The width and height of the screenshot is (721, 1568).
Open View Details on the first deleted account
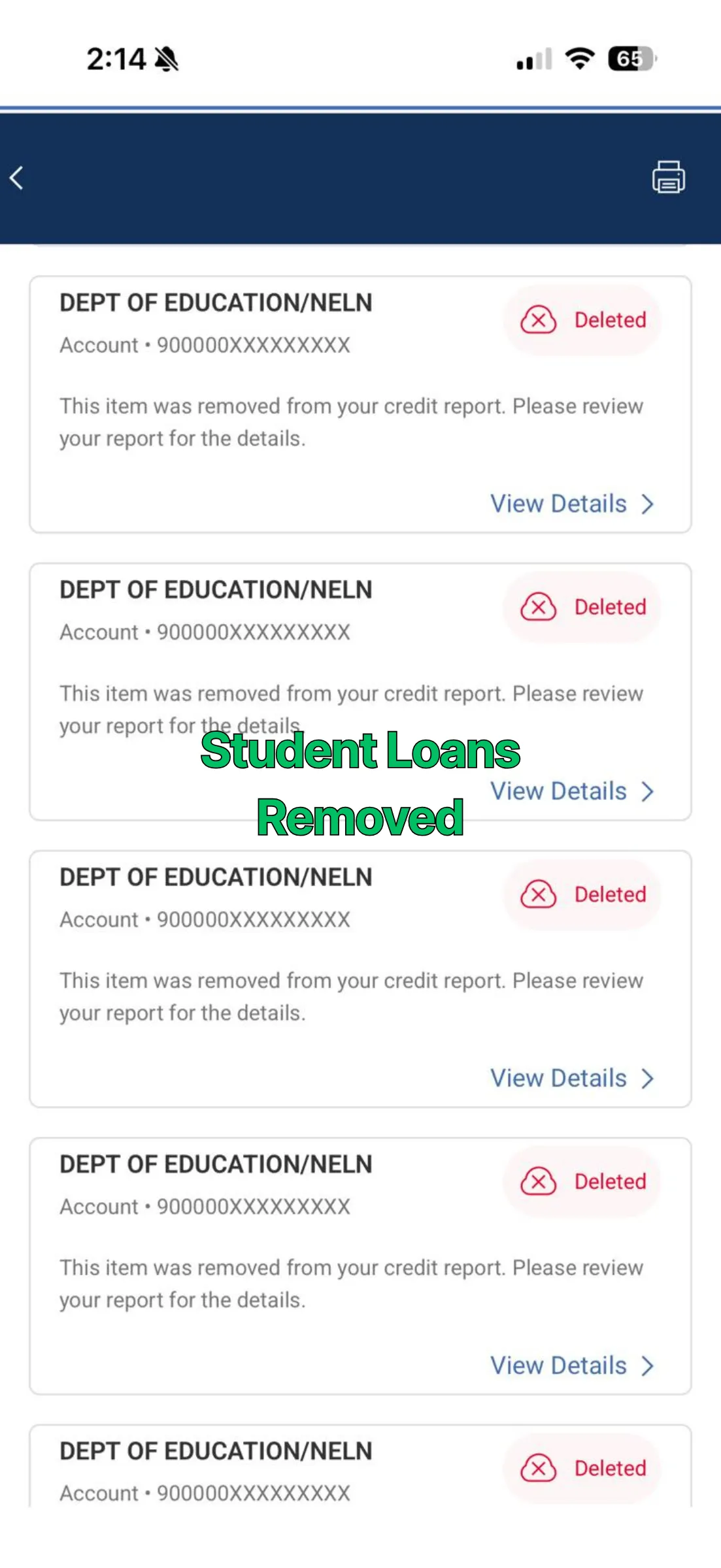(x=571, y=504)
